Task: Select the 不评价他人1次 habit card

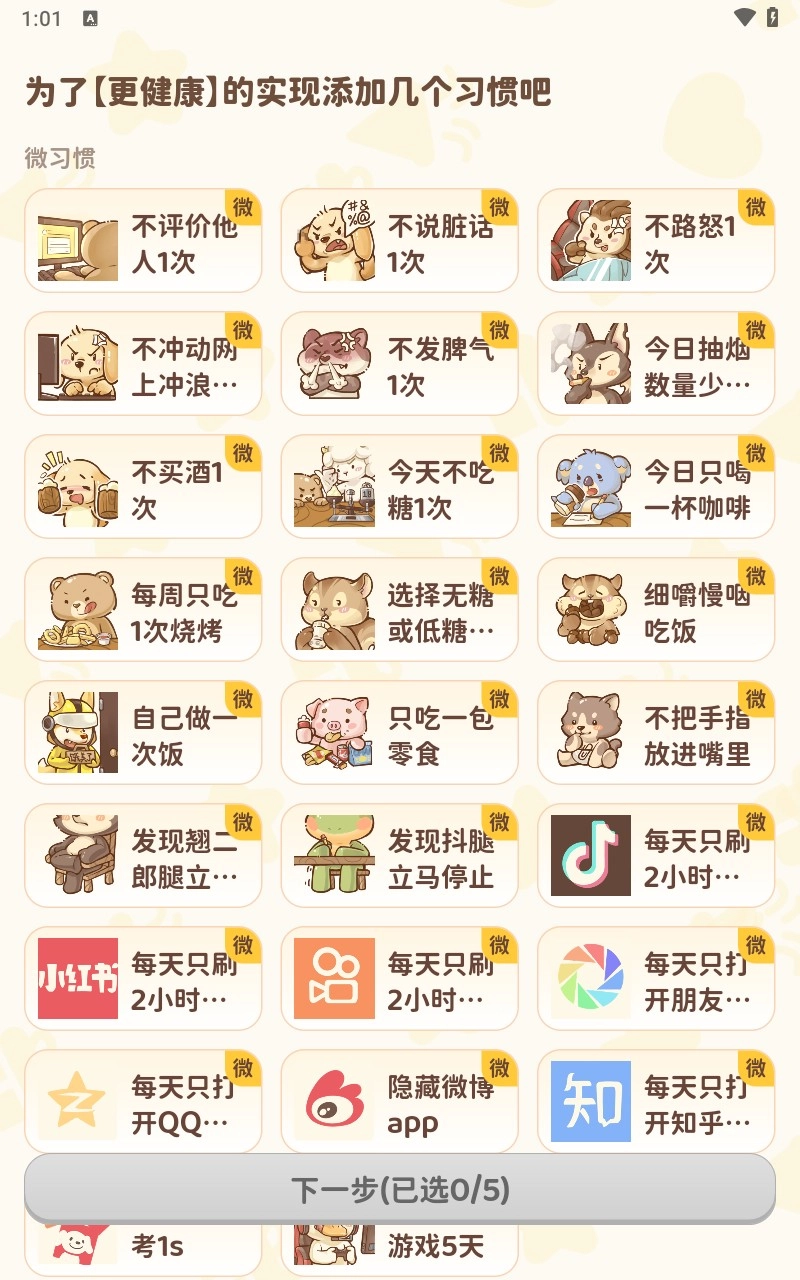Action: coord(143,241)
